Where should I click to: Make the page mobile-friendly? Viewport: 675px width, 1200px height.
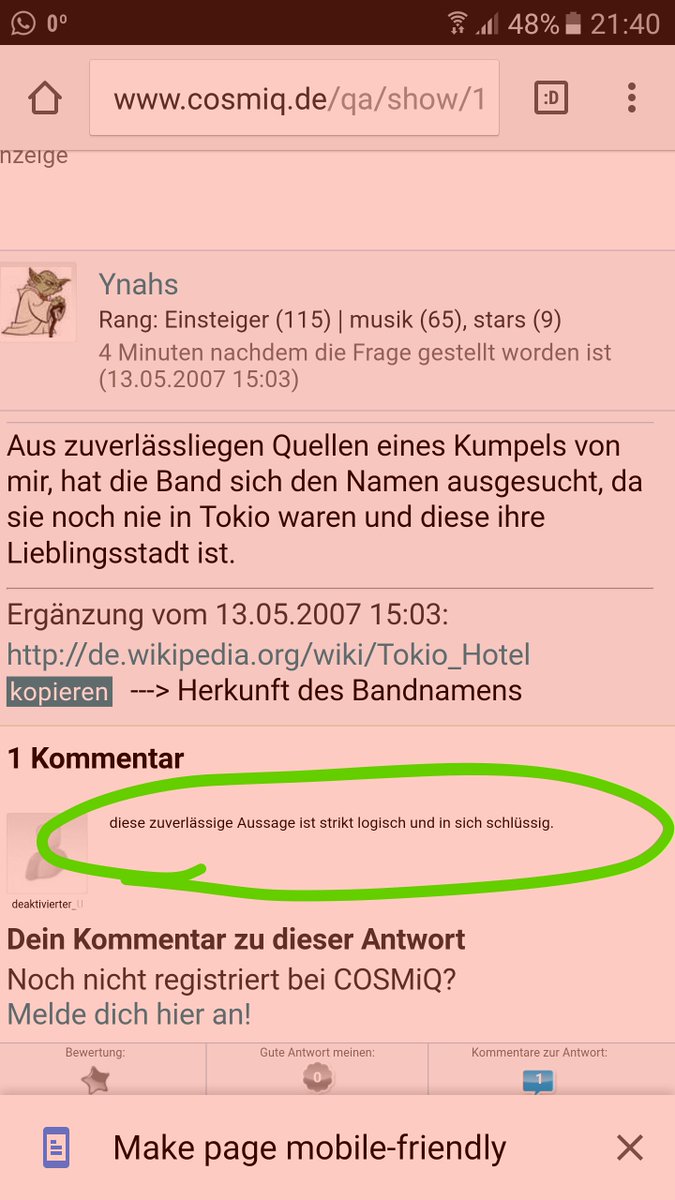point(309,1148)
